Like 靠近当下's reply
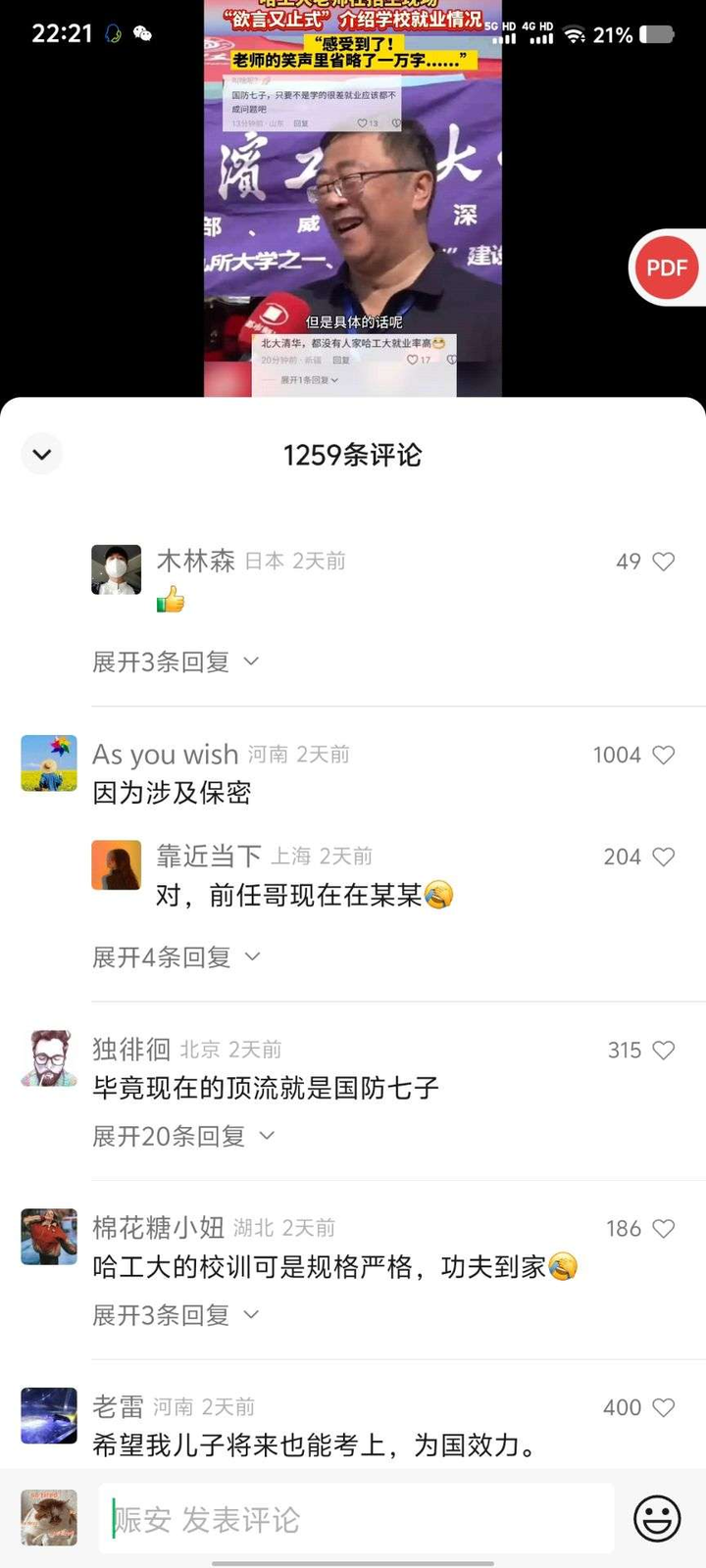This screenshot has width=706, height=1568. [x=664, y=857]
